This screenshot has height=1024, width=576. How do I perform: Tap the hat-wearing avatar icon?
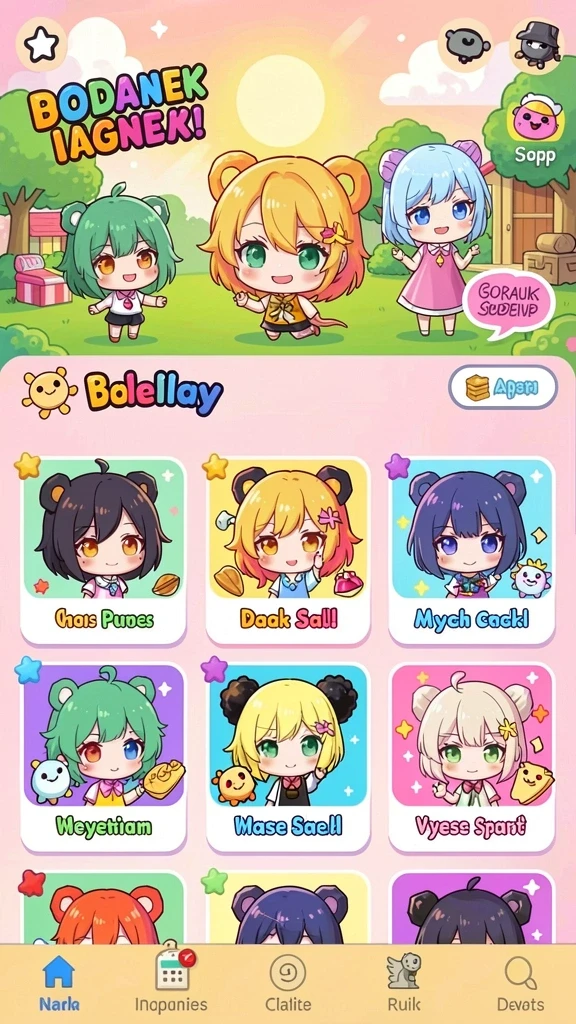click(537, 45)
